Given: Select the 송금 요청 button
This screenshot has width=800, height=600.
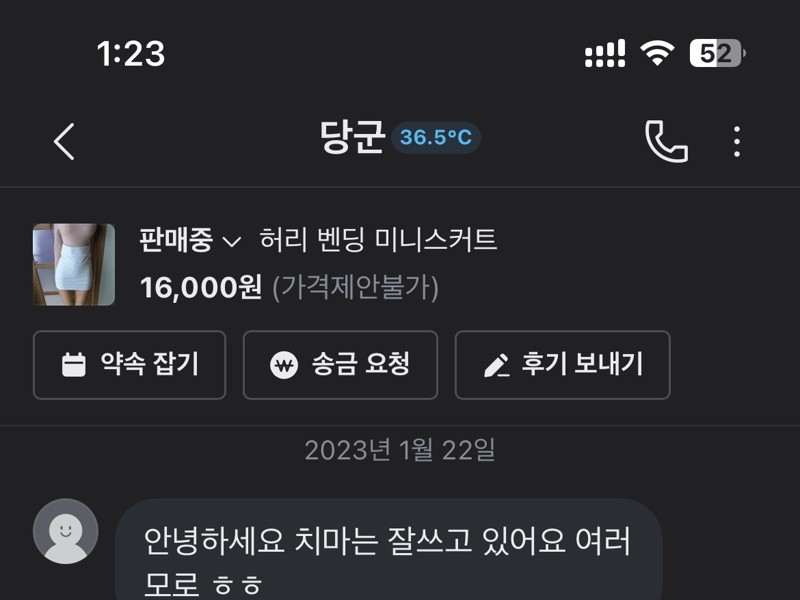Looking at the screenshot, I should (x=340, y=365).
